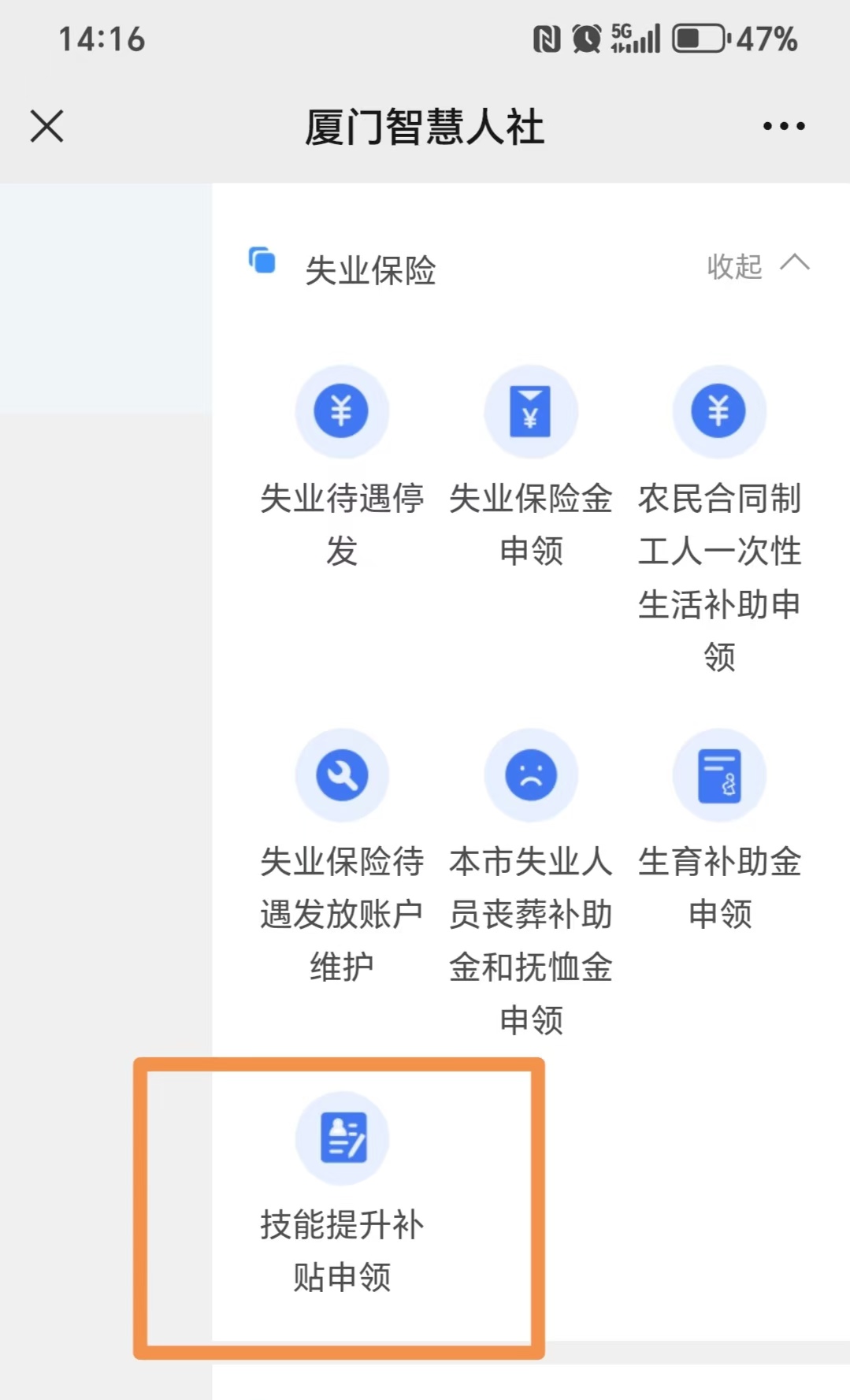This screenshot has height=1400, width=850.
Task: Click the wrench icon for 失业保险待遇发放账户维护
Action: tap(341, 774)
